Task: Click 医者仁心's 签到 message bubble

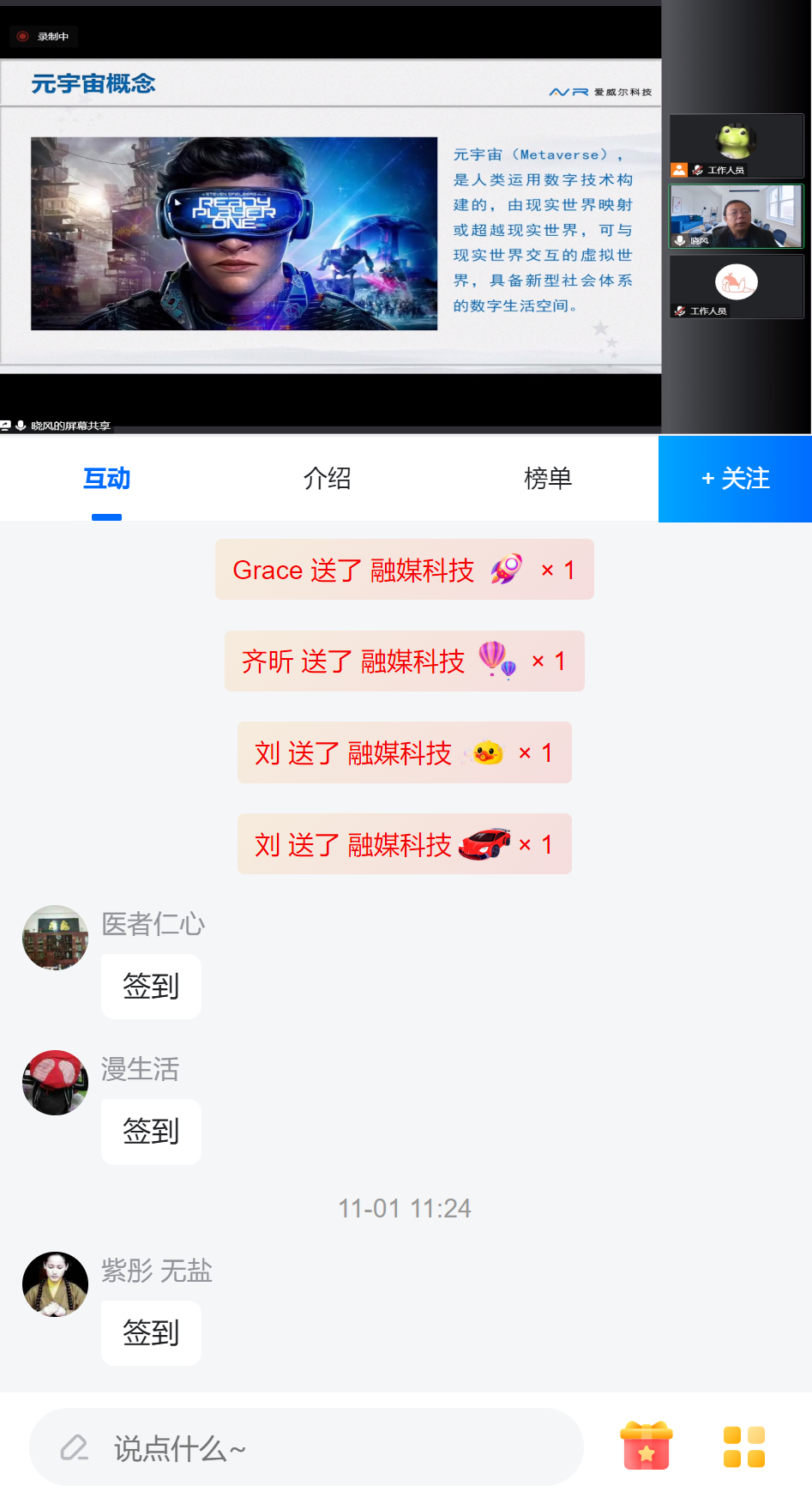Action: (151, 987)
